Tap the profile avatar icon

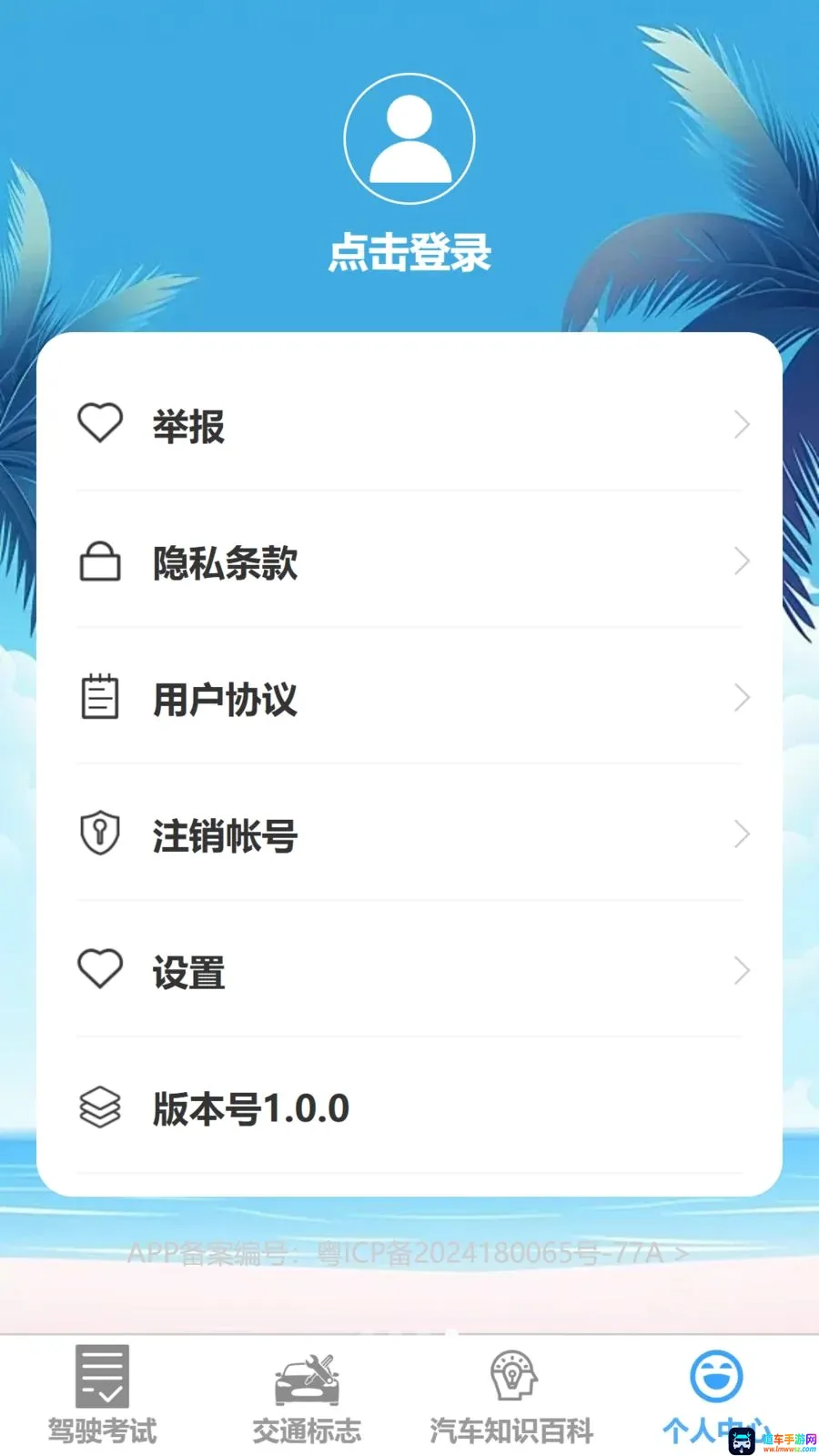click(409, 138)
